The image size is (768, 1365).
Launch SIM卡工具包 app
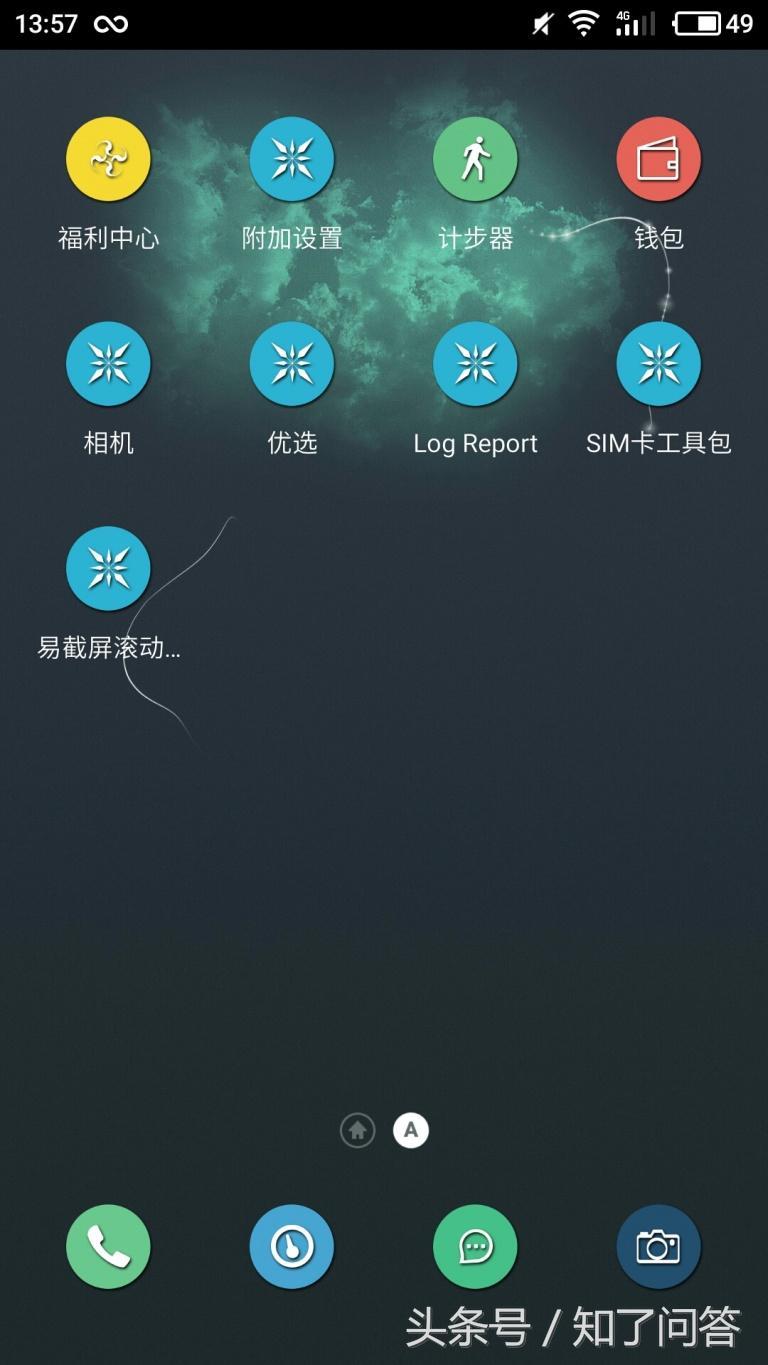click(658, 364)
